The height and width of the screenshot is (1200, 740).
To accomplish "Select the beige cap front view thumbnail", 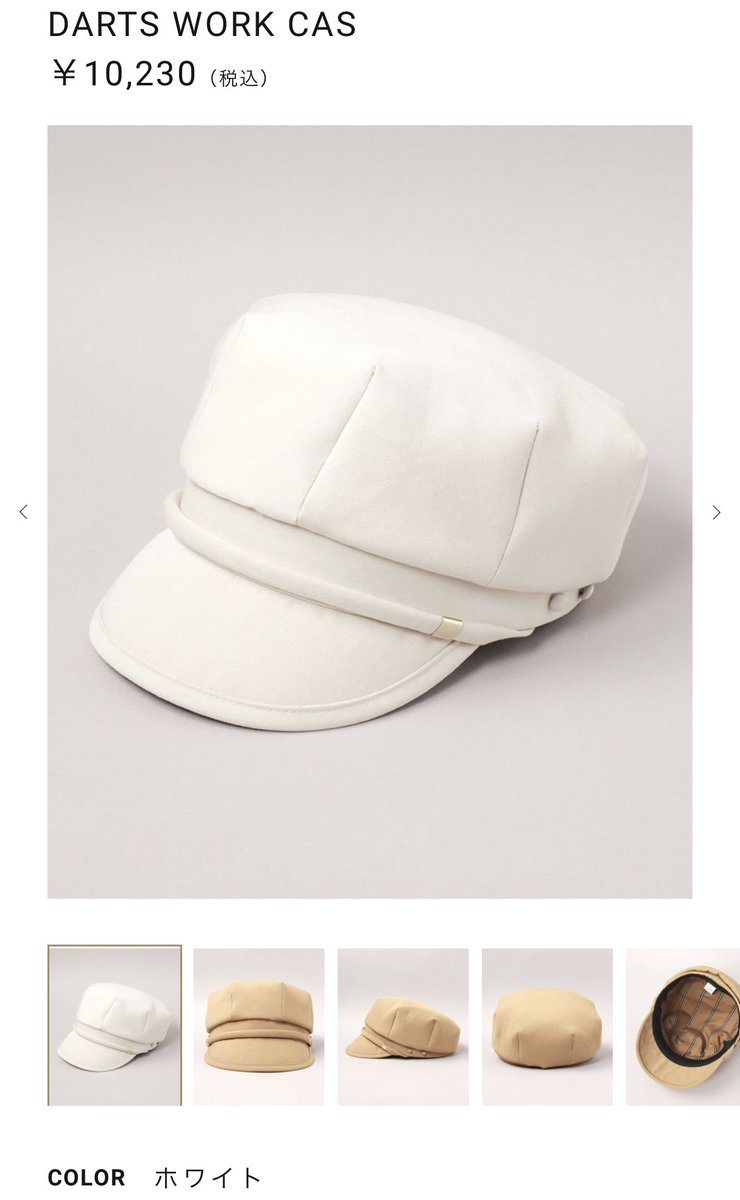I will point(259,1027).
